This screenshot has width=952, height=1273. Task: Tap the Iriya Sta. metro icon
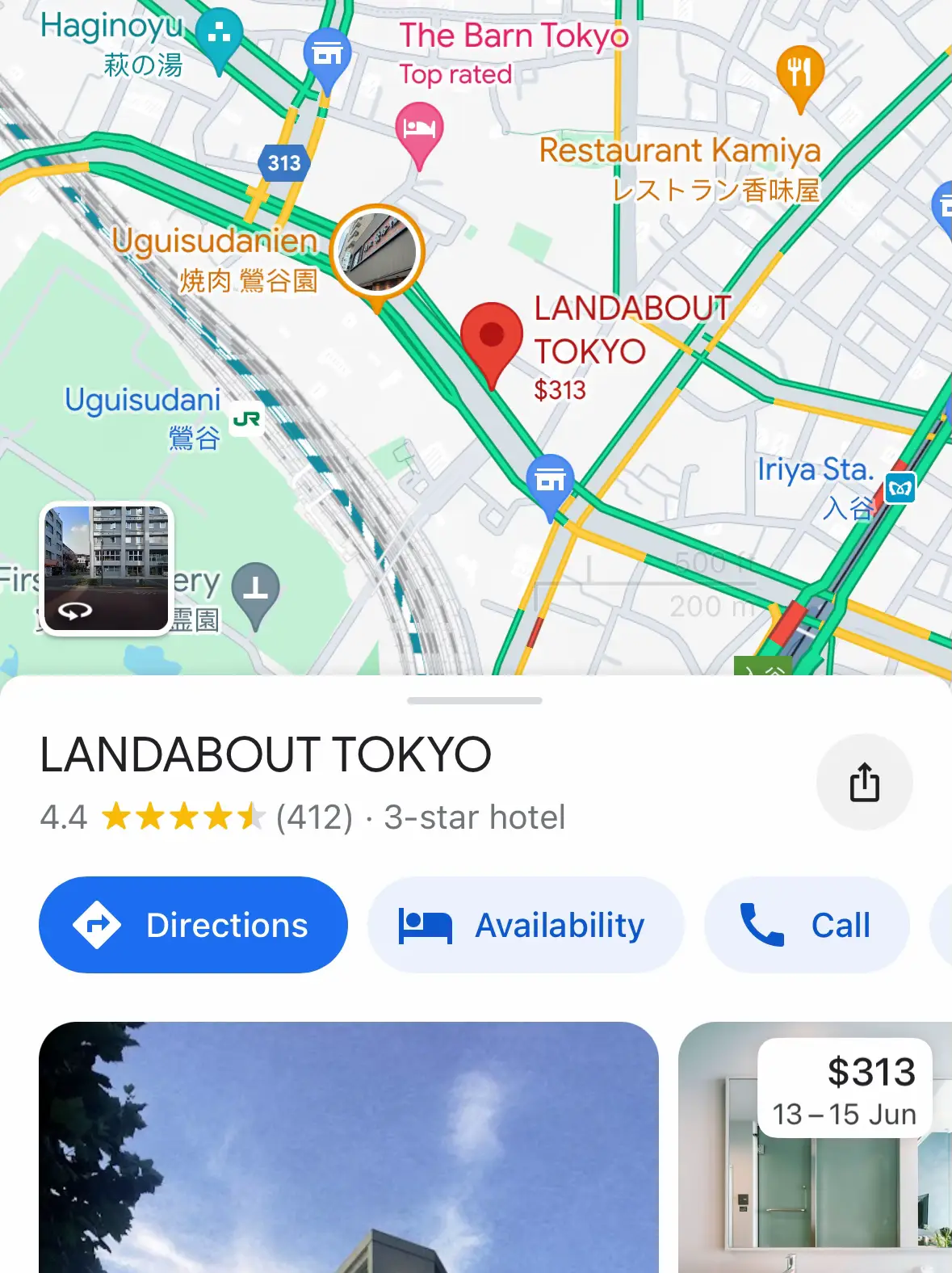[x=900, y=487]
